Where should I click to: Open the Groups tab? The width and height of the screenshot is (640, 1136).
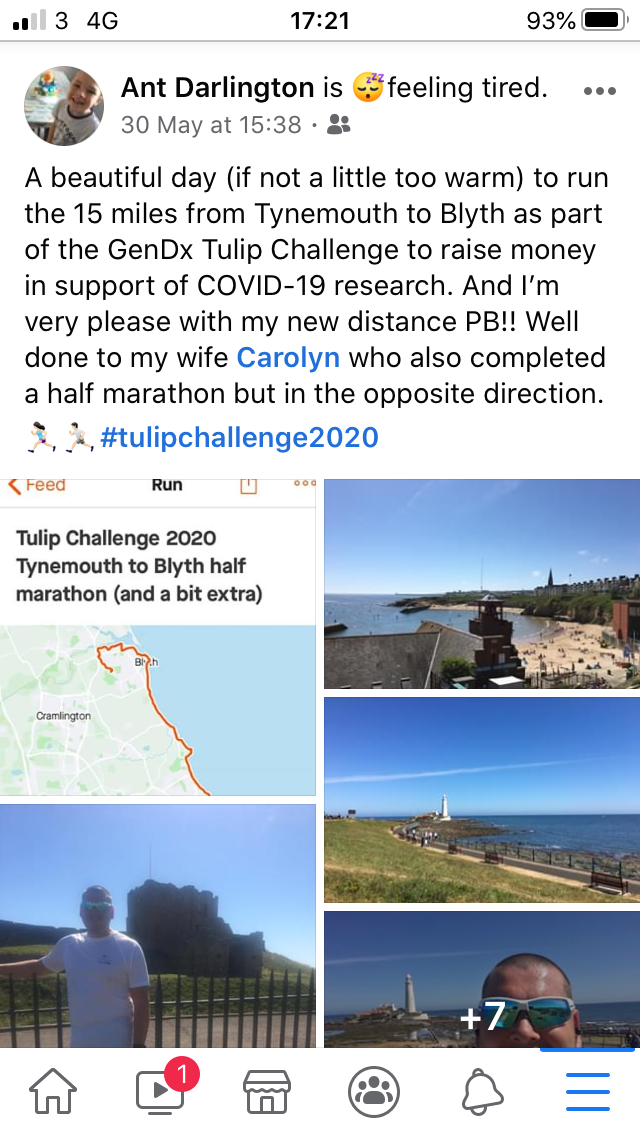[x=374, y=1091]
